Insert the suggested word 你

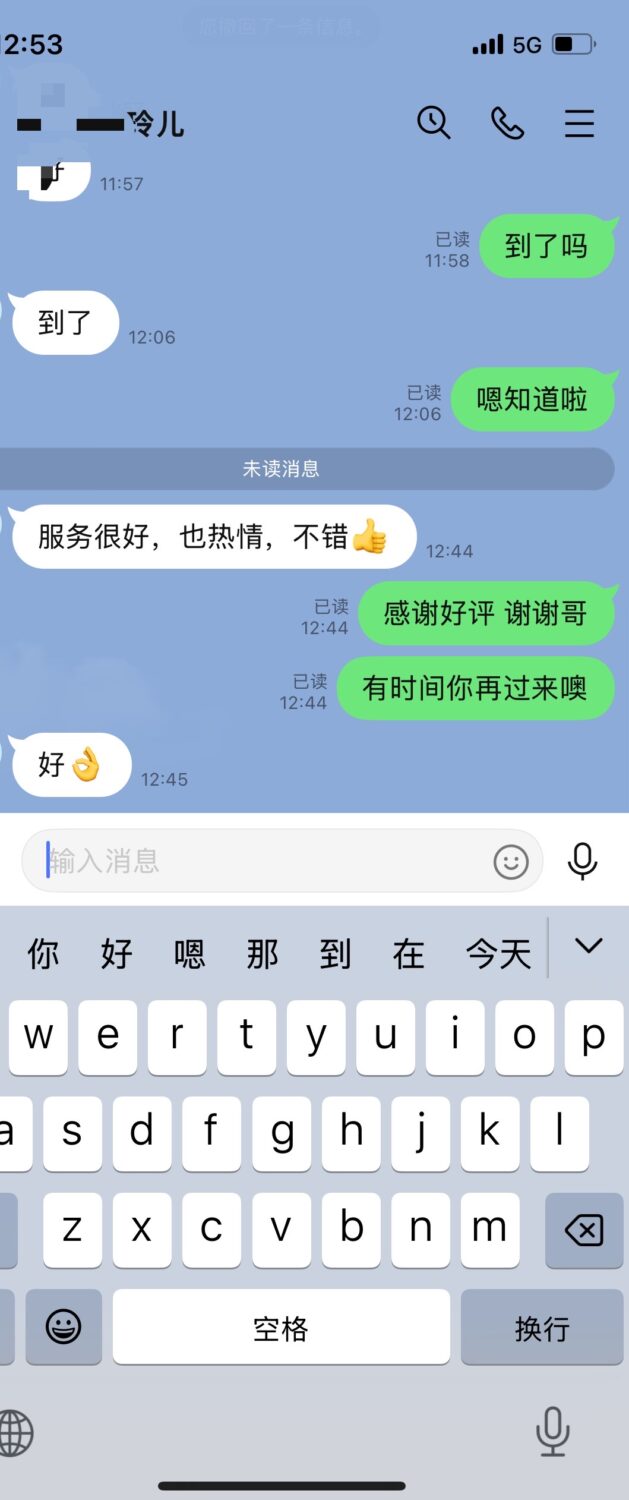click(x=43, y=953)
